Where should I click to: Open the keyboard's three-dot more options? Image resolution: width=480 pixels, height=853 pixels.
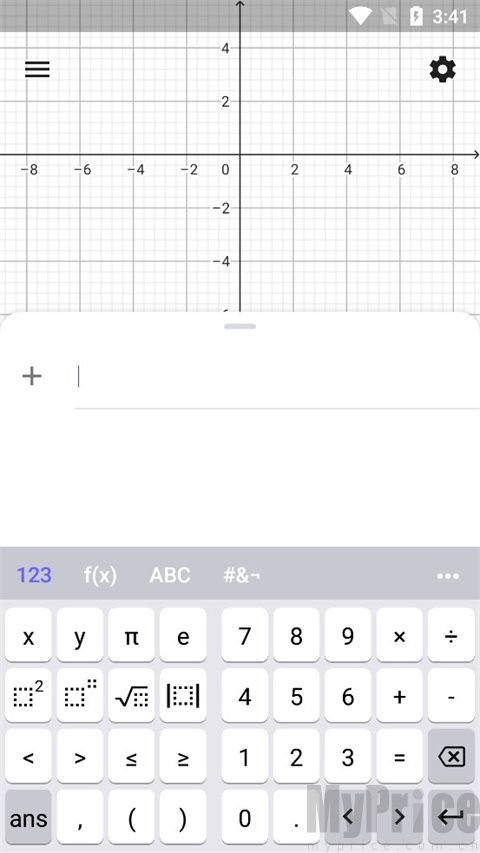tap(447, 576)
